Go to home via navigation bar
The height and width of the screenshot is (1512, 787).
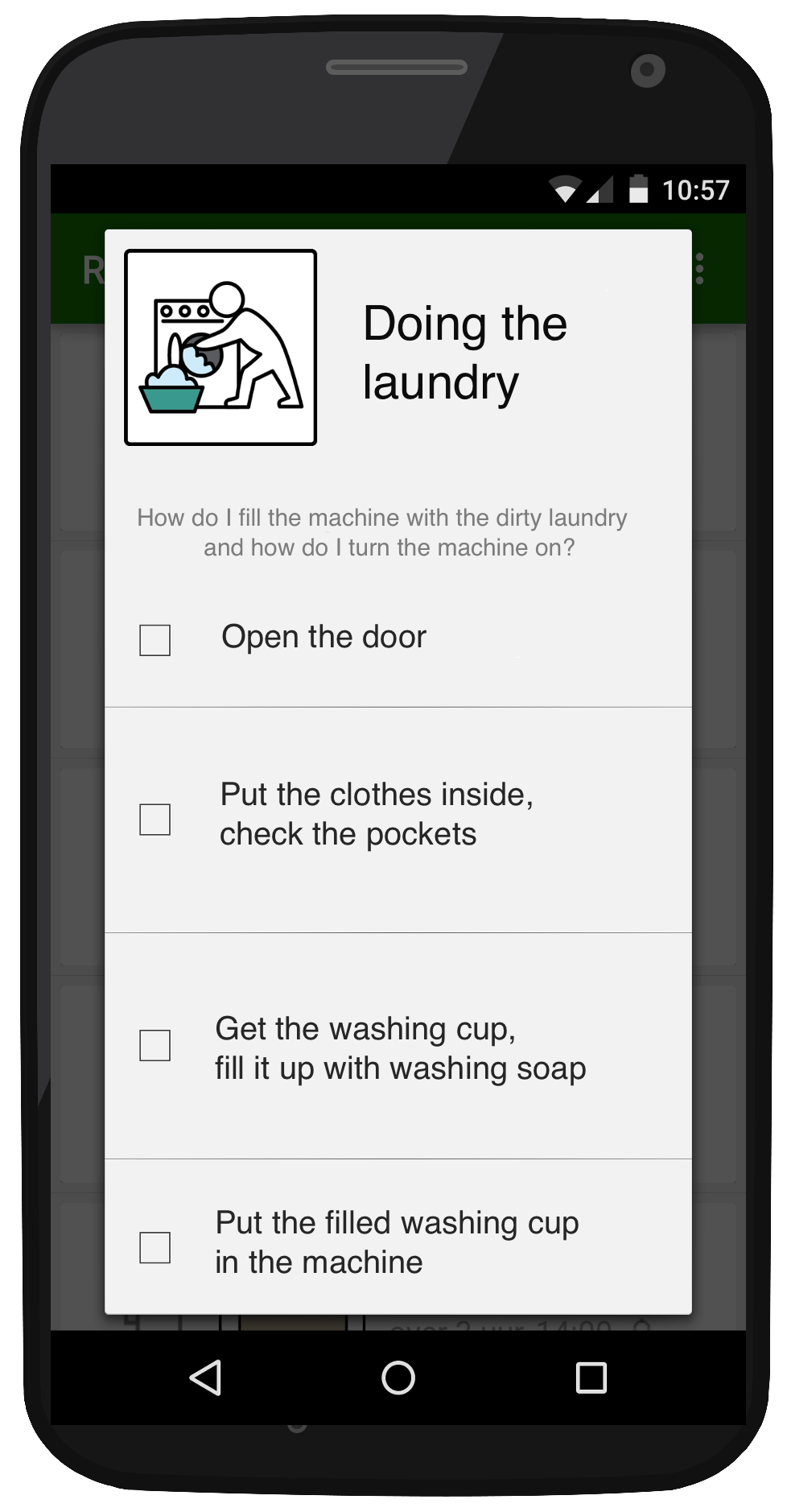(398, 1377)
